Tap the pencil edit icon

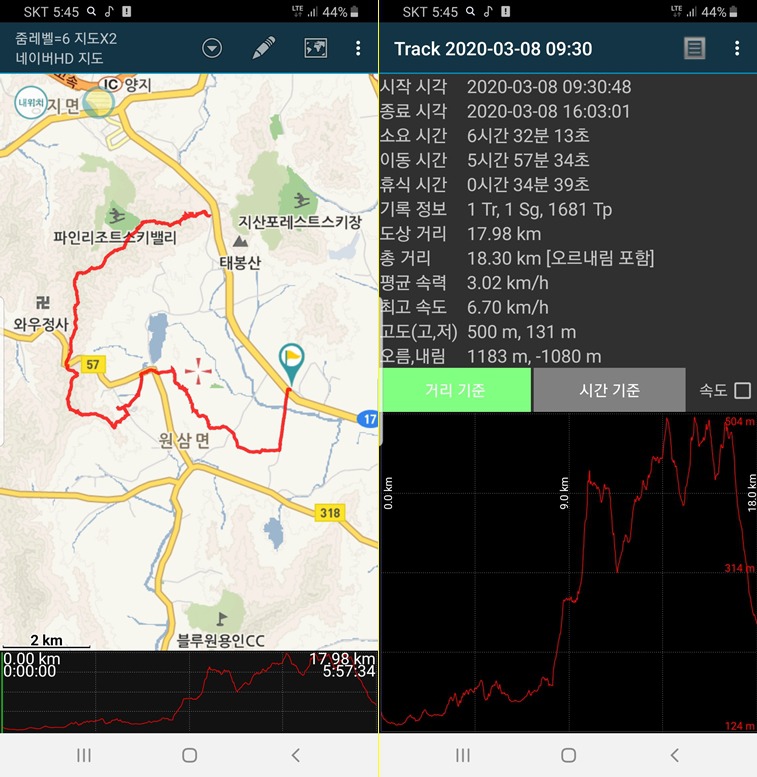coord(264,48)
